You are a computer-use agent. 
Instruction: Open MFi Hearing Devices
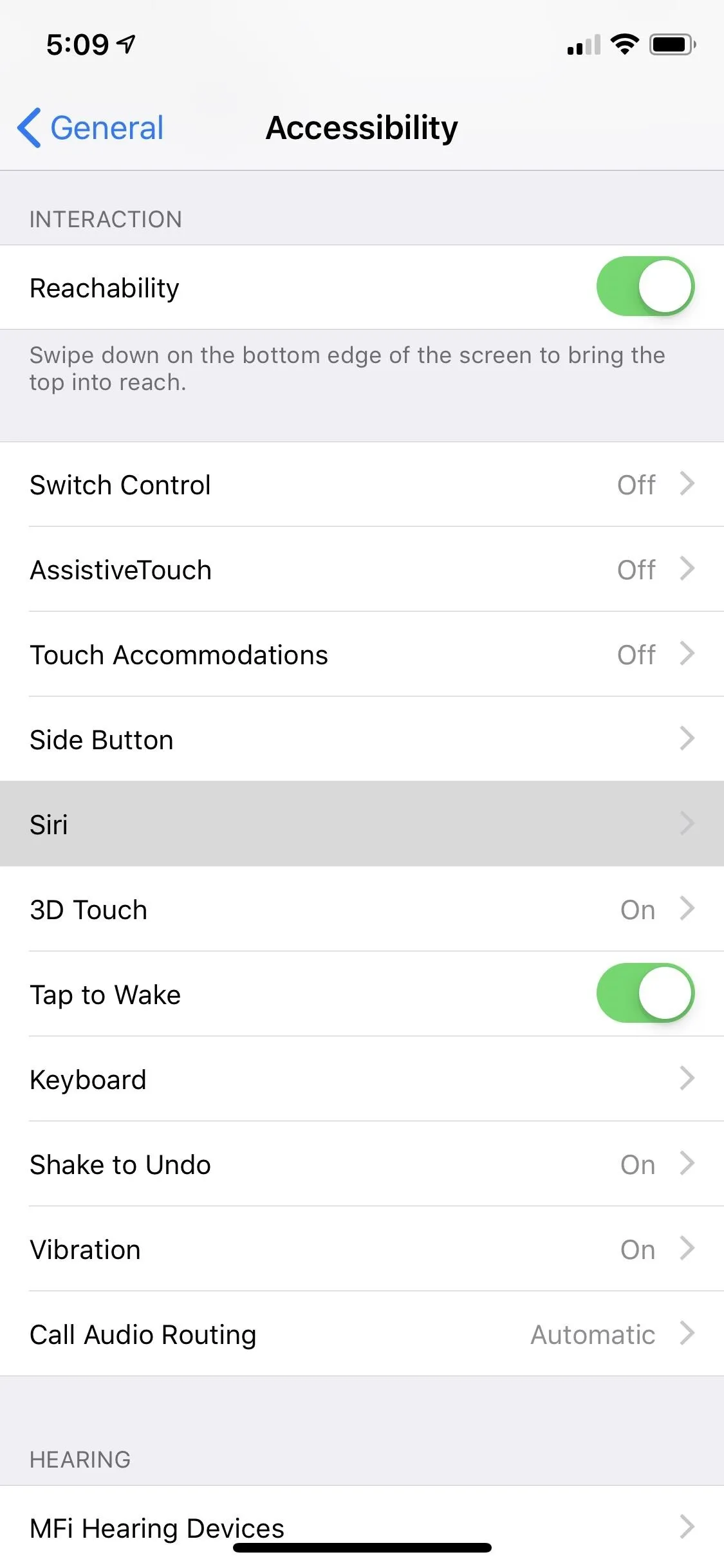362,1527
